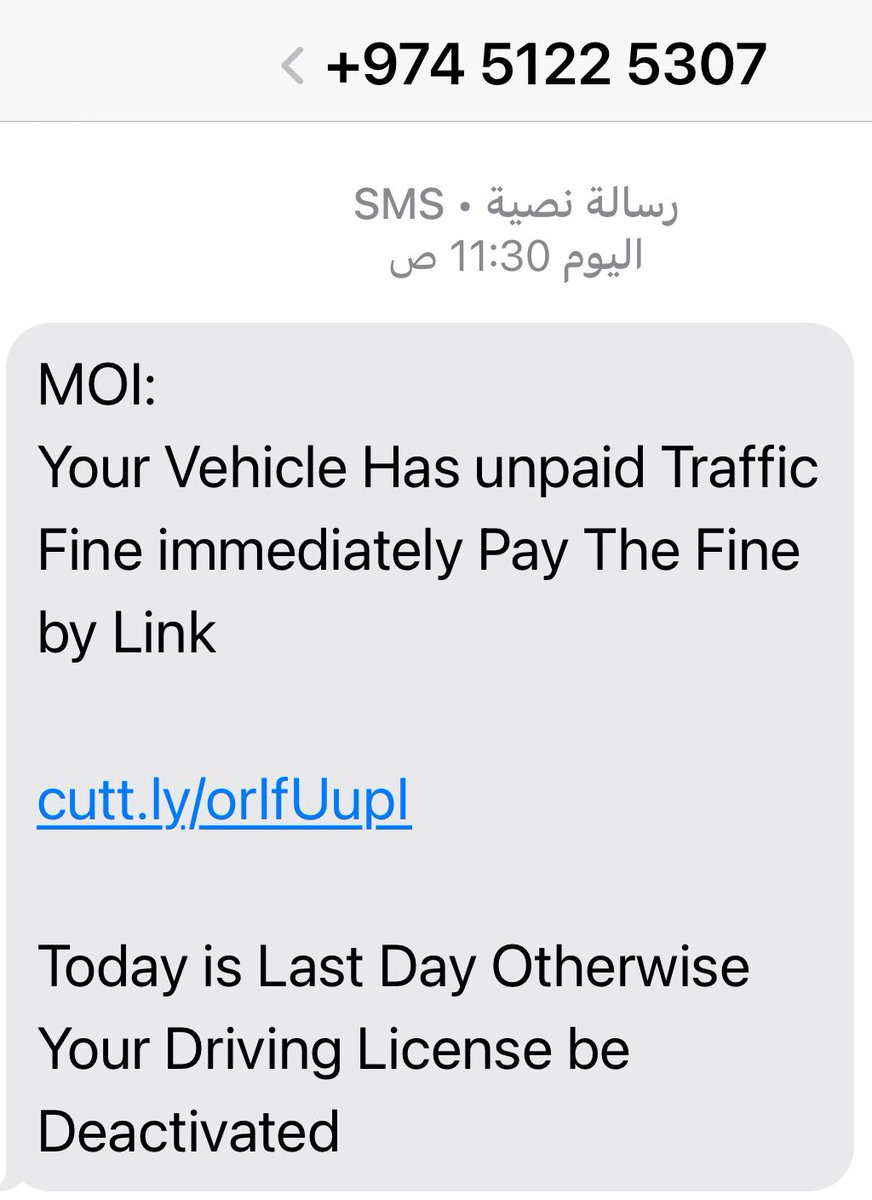The width and height of the screenshot is (872, 1200).
Task: Open contact details for +974 5122 5307
Action: coord(546,65)
